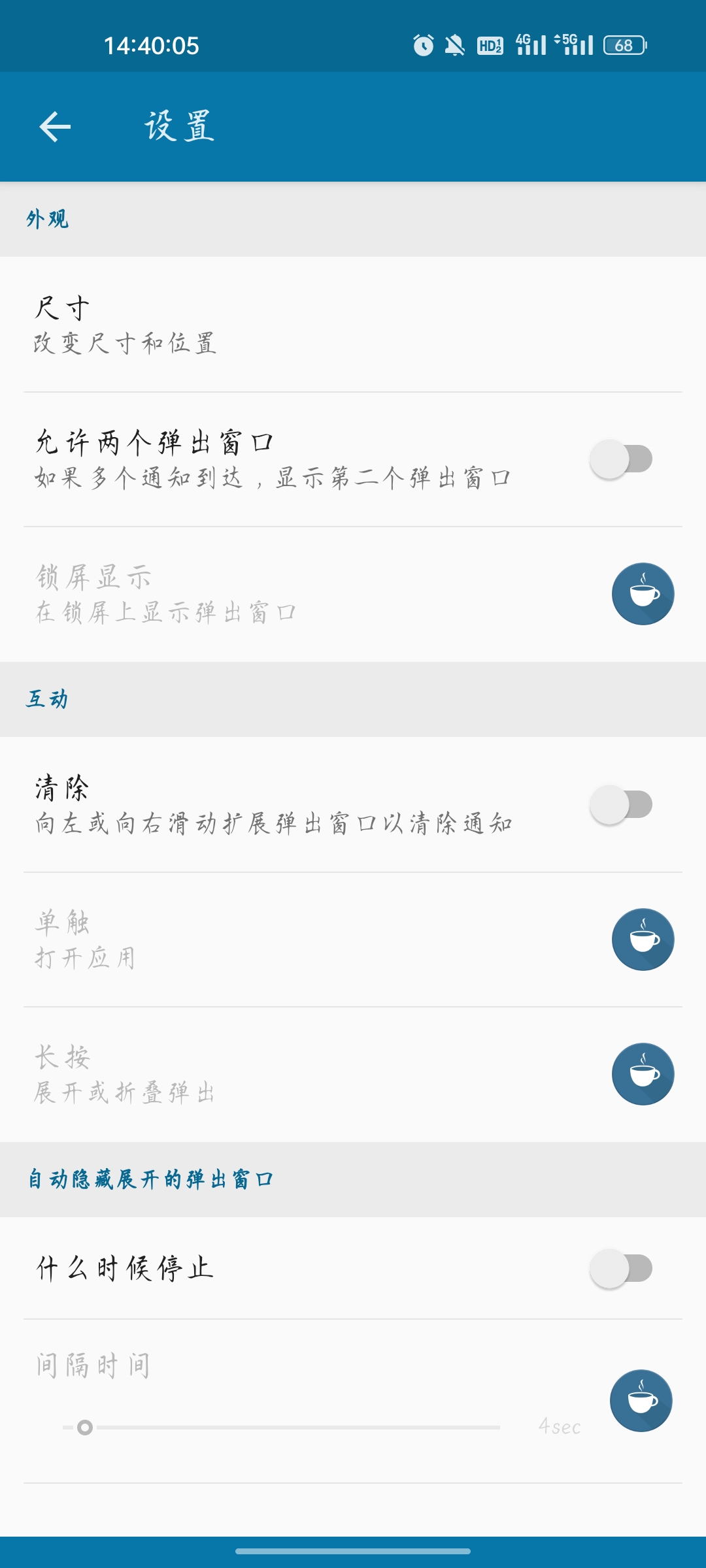Tap the coffee cup icon beside 锁屏显示
Image resolution: width=706 pixels, height=1568 pixels.
point(643,594)
